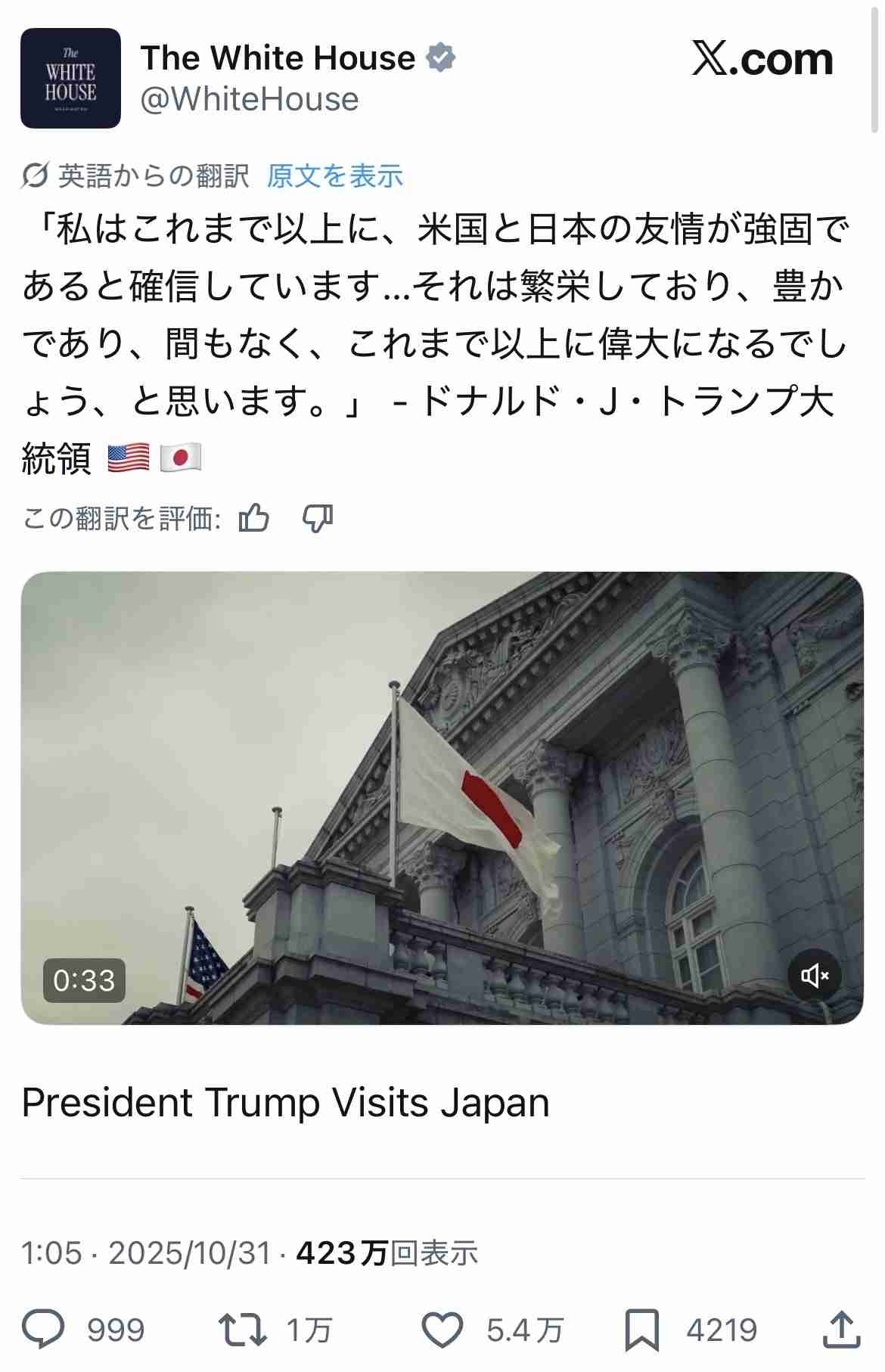Bookmark the White House post
The width and height of the screenshot is (885, 1372).
click(x=641, y=1329)
